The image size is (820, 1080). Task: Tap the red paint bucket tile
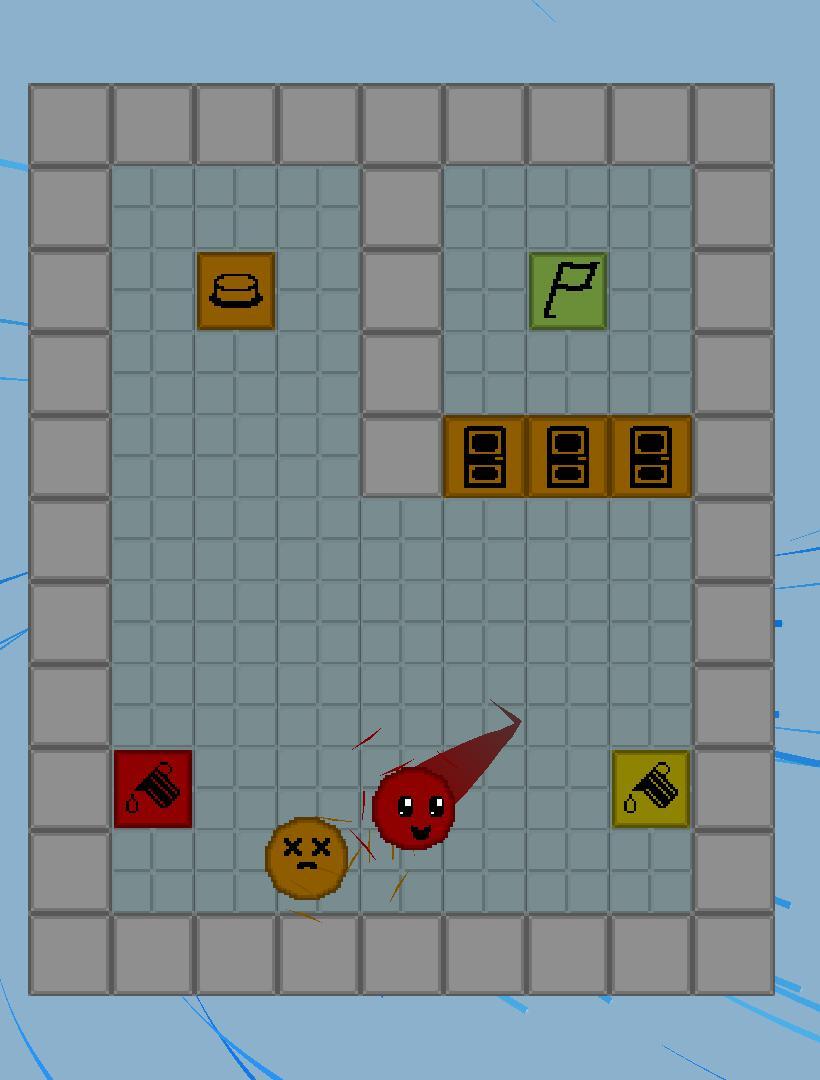153,789
